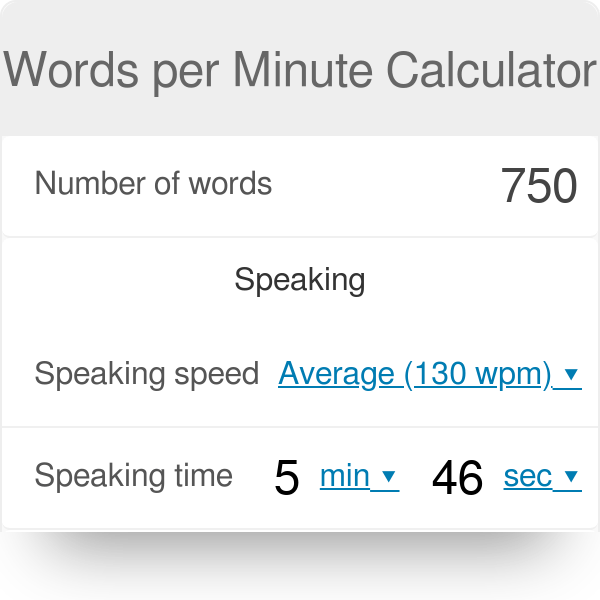The width and height of the screenshot is (600, 600).
Task: Edit the speaking time minutes value
Action: (286, 477)
